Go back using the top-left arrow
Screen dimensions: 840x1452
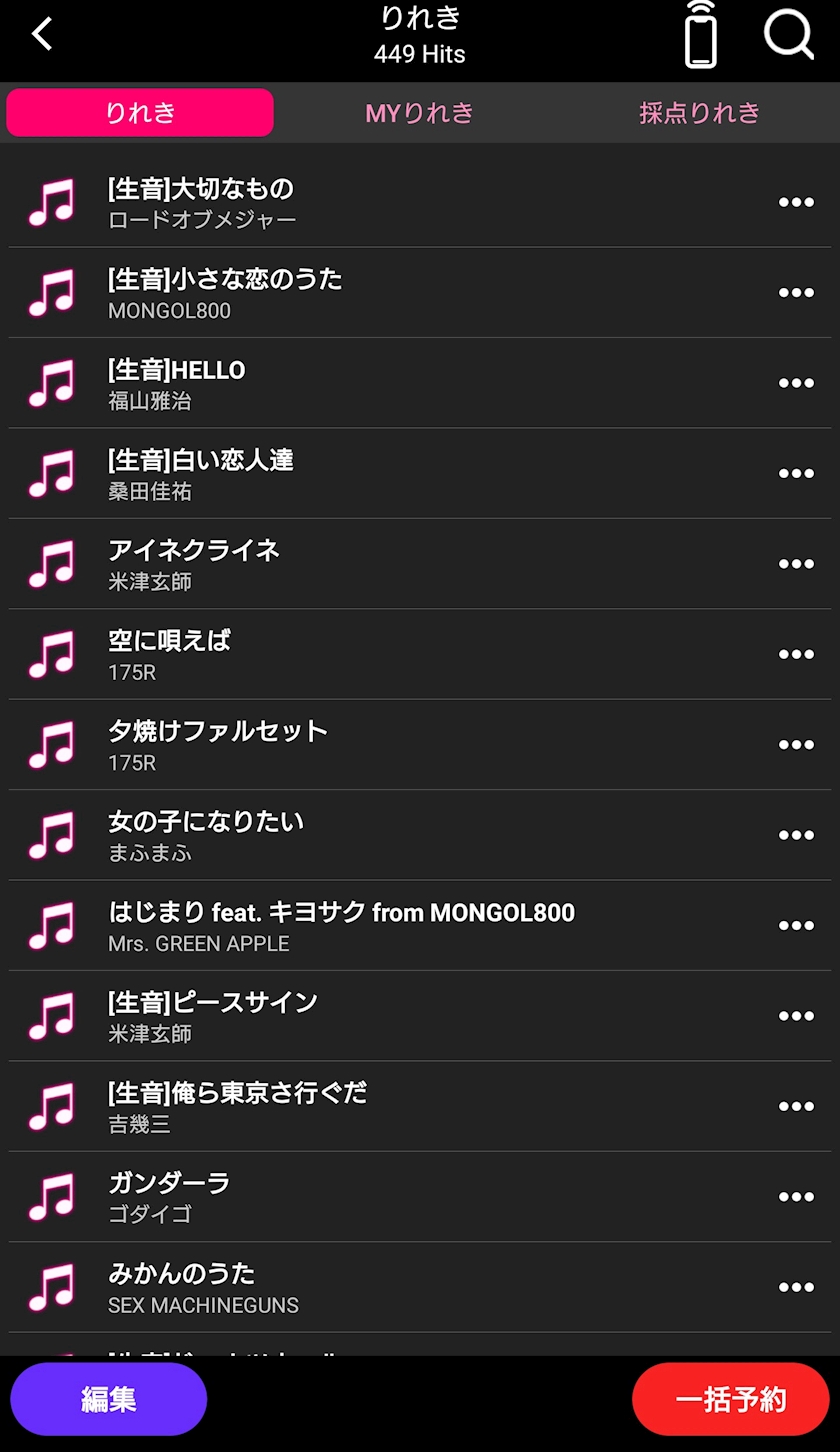coord(41,35)
